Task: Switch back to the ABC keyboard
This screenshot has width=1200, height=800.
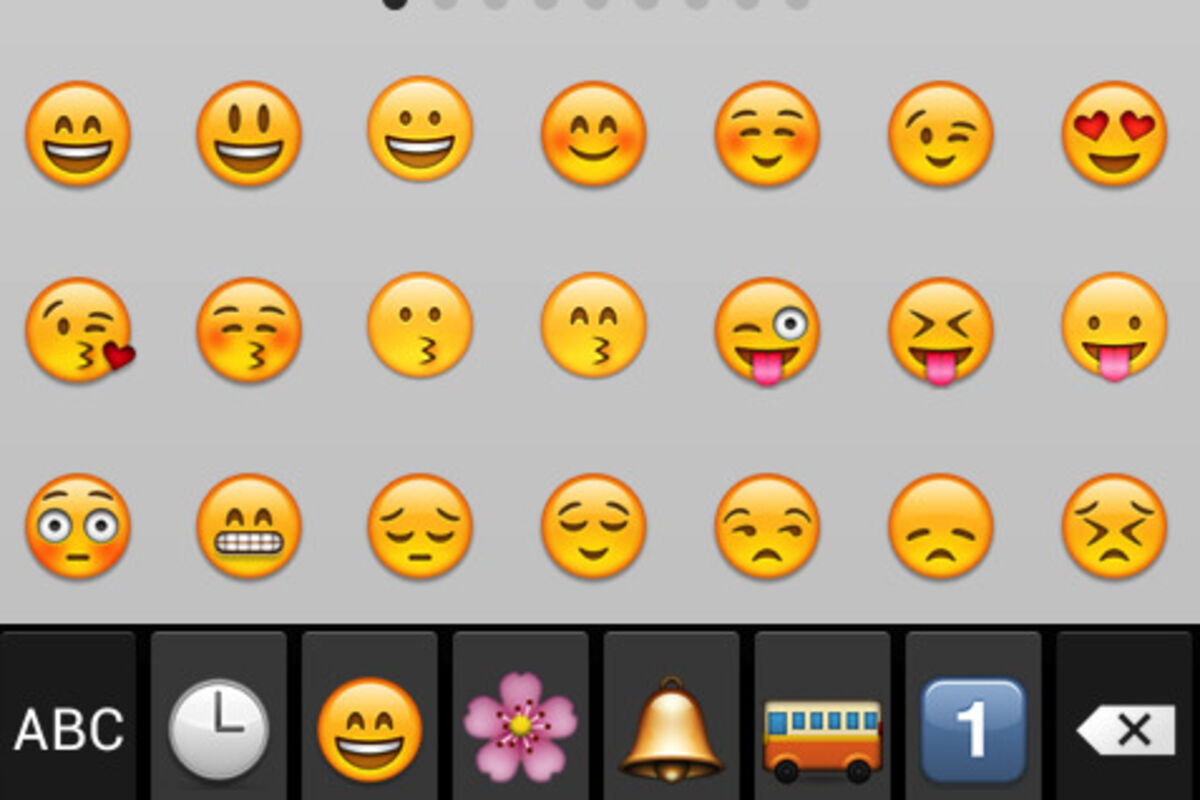Action: coord(68,730)
